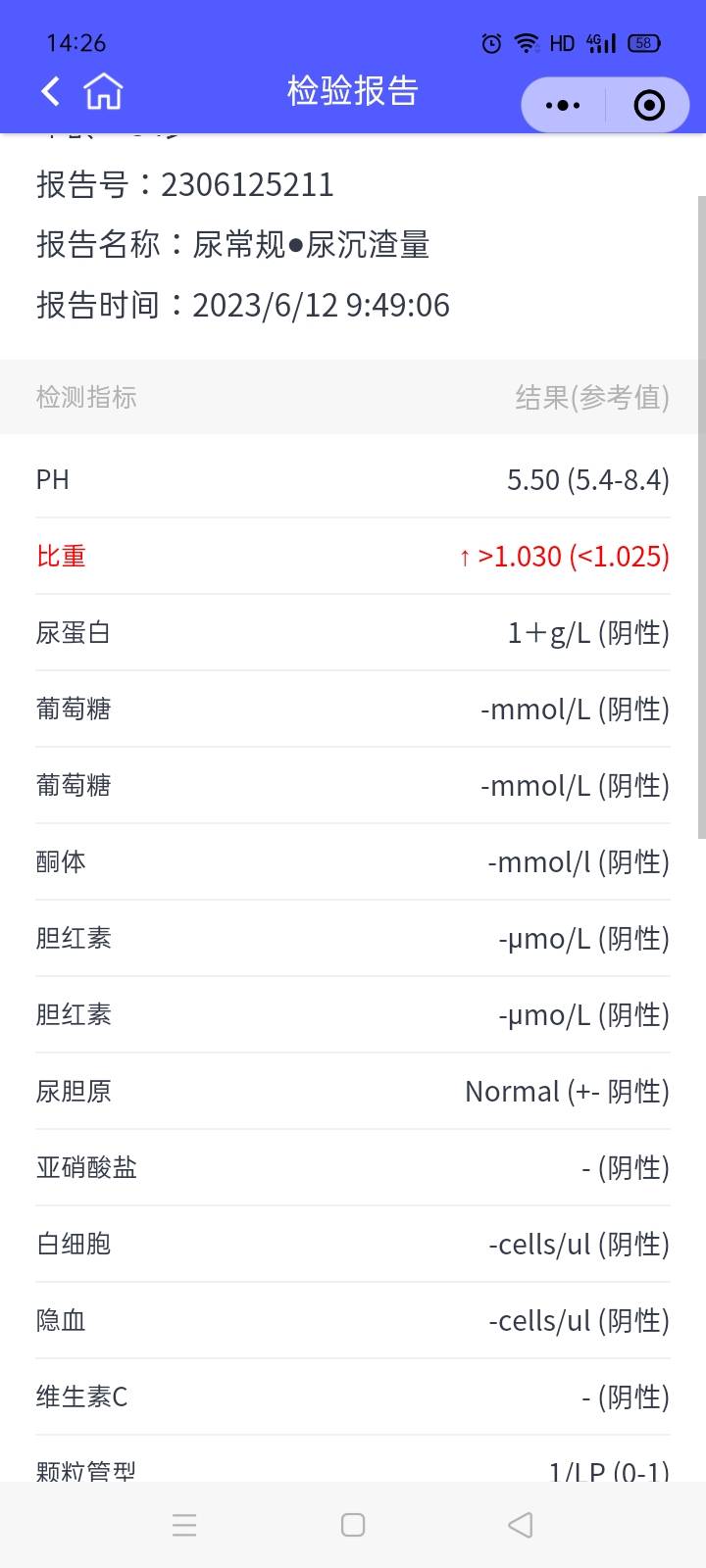Open recent apps with the bottom menu icon
706x1568 pixels.
[184, 1524]
